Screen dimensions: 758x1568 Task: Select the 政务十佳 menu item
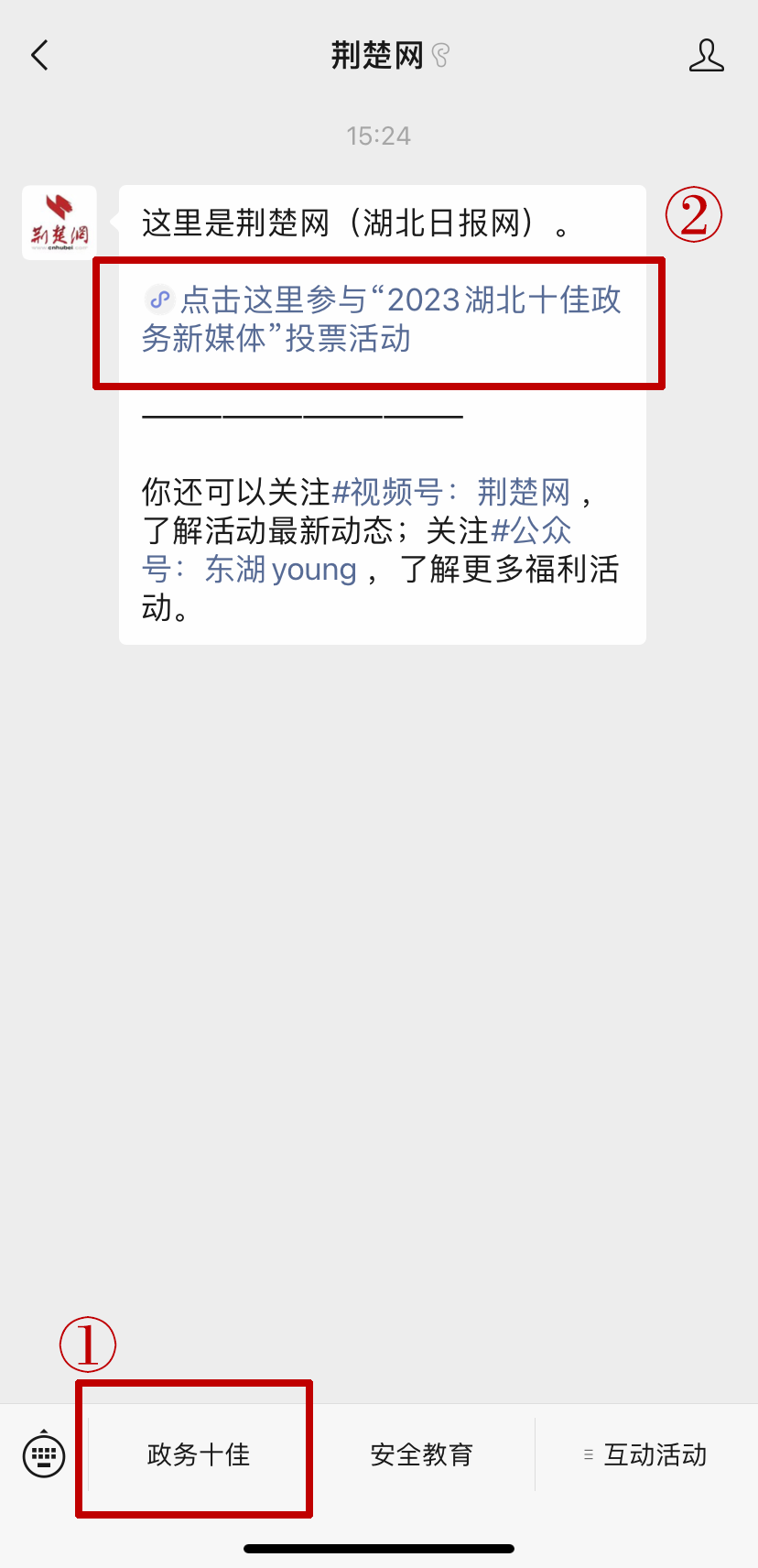pos(195,1454)
